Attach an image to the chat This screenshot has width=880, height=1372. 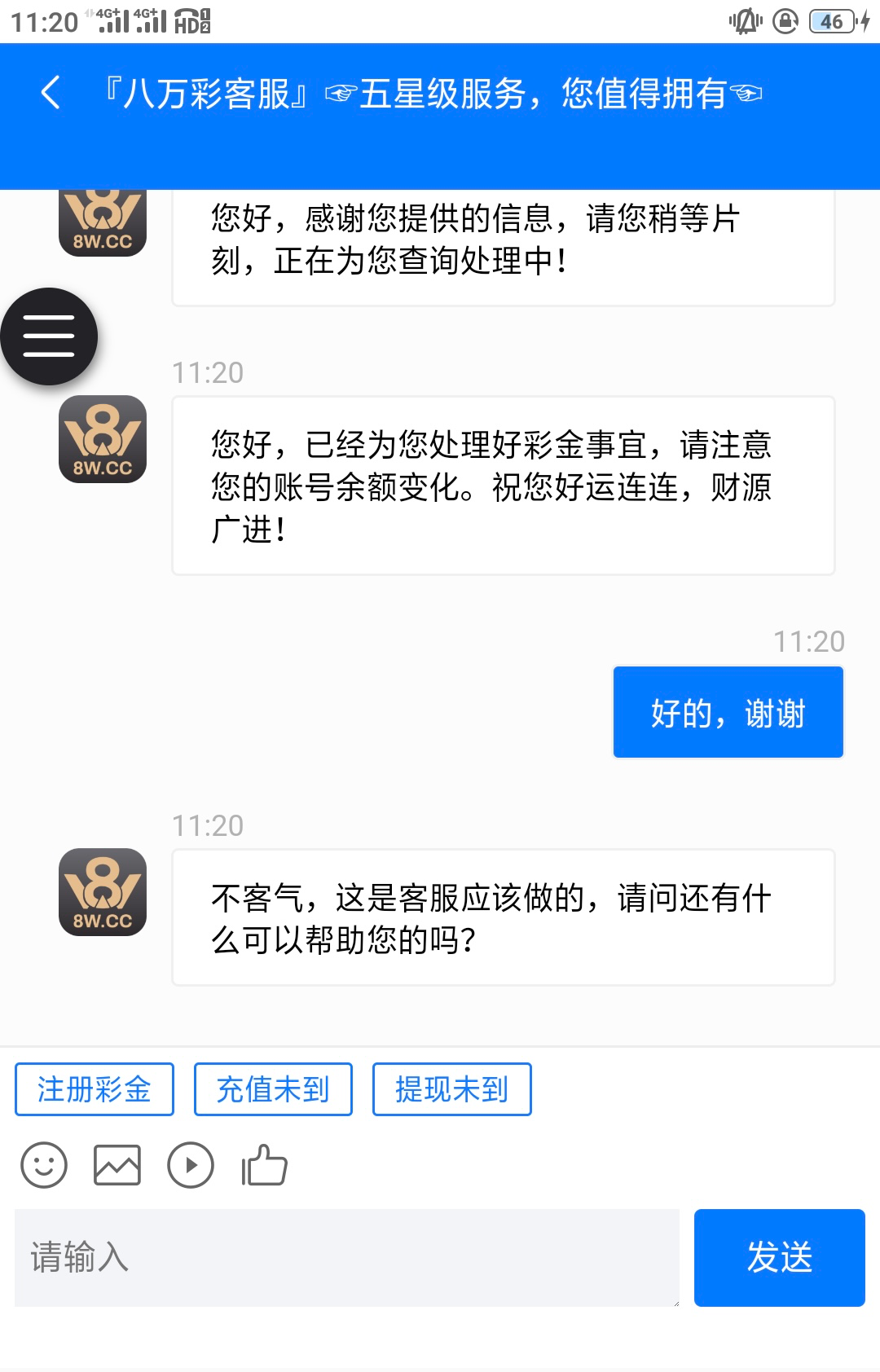[117, 1165]
